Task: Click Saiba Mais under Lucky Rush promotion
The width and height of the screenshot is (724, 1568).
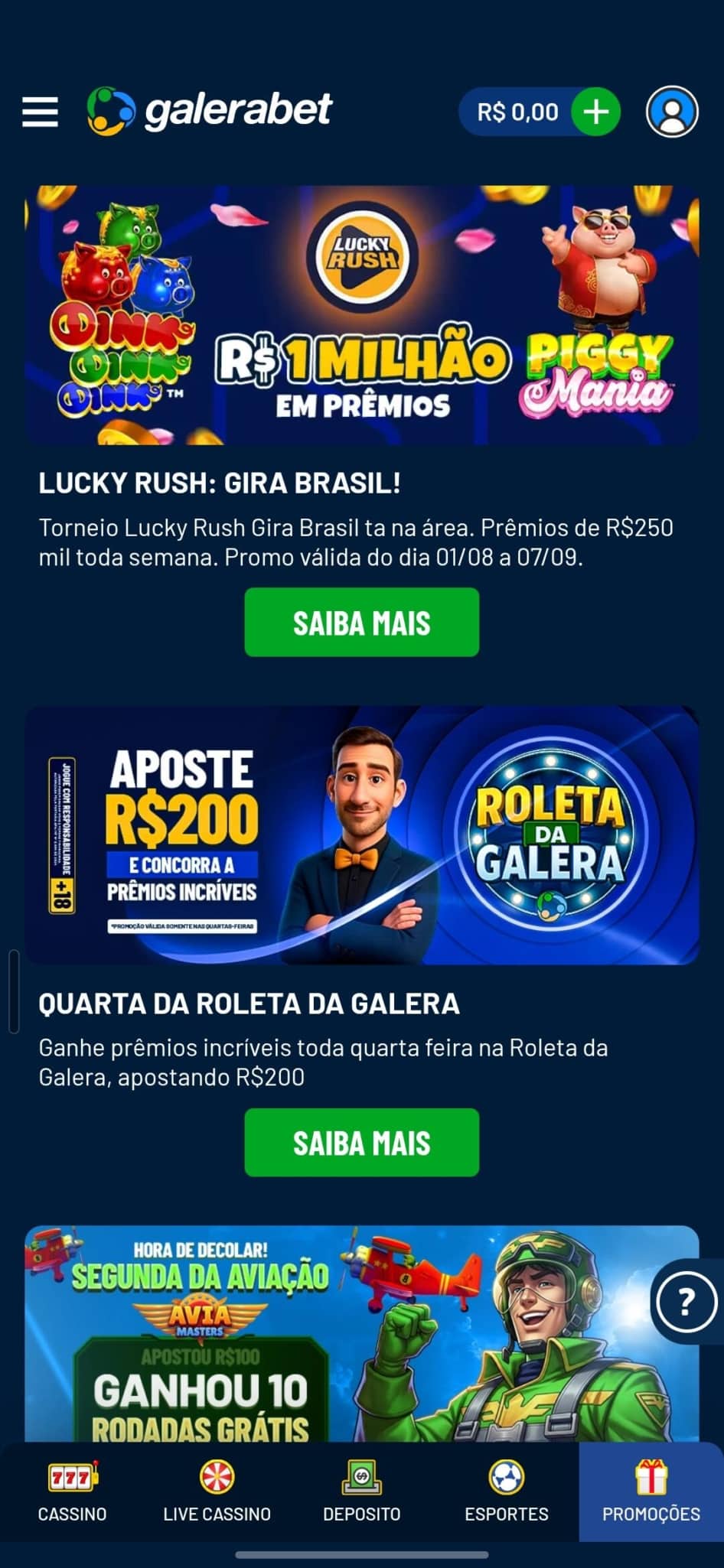Action: coord(361,622)
